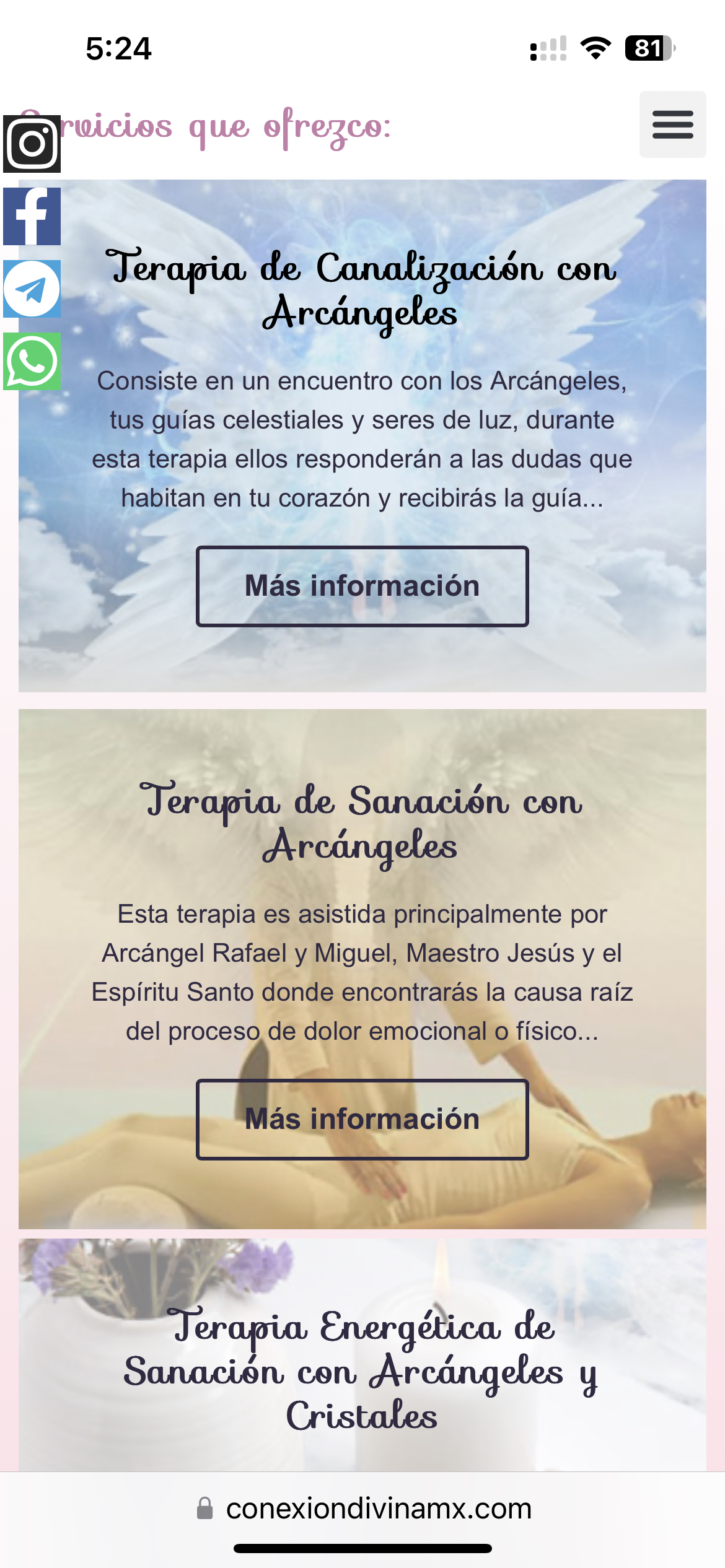The width and height of the screenshot is (725, 1568).
Task: Open the hamburger menu
Action: coord(672,124)
